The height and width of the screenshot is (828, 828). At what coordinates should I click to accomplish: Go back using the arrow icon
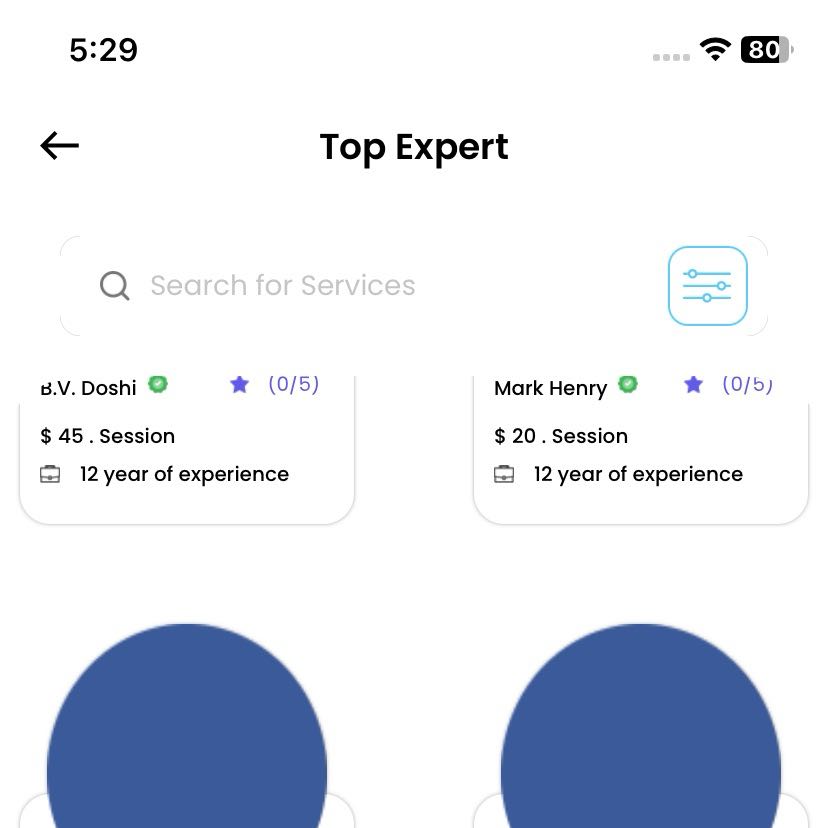point(59,146)
